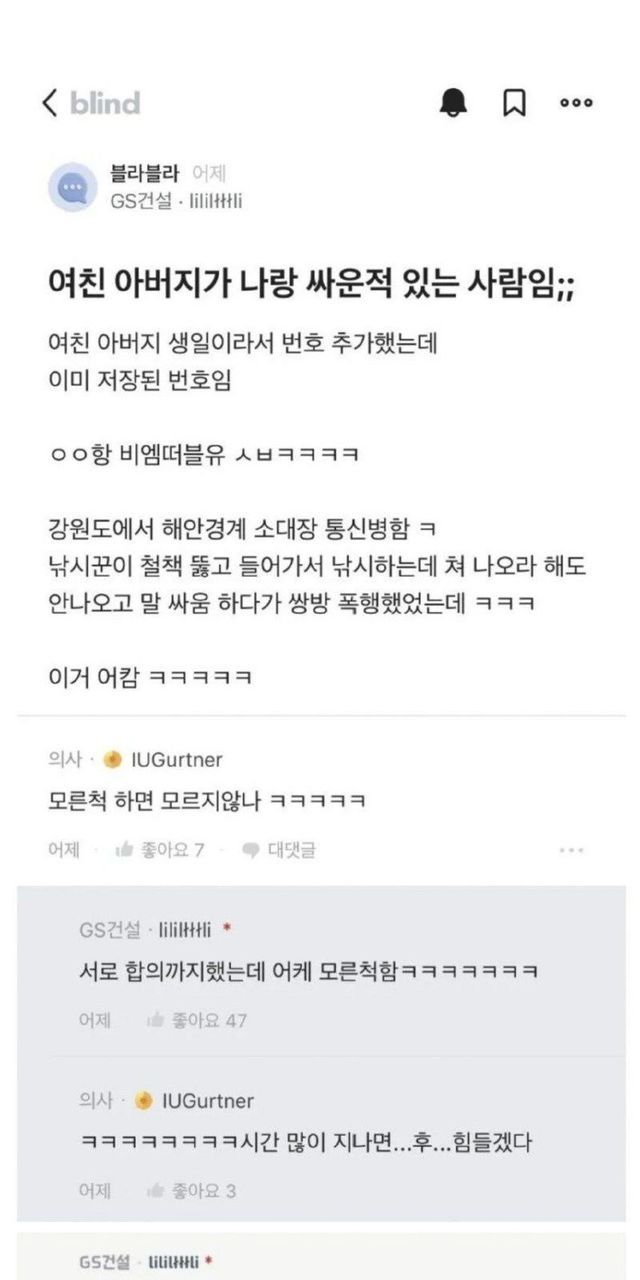Open 블라블라 author profile avatar
Screen dimensions: 640x1280
[x=73, y=187]
